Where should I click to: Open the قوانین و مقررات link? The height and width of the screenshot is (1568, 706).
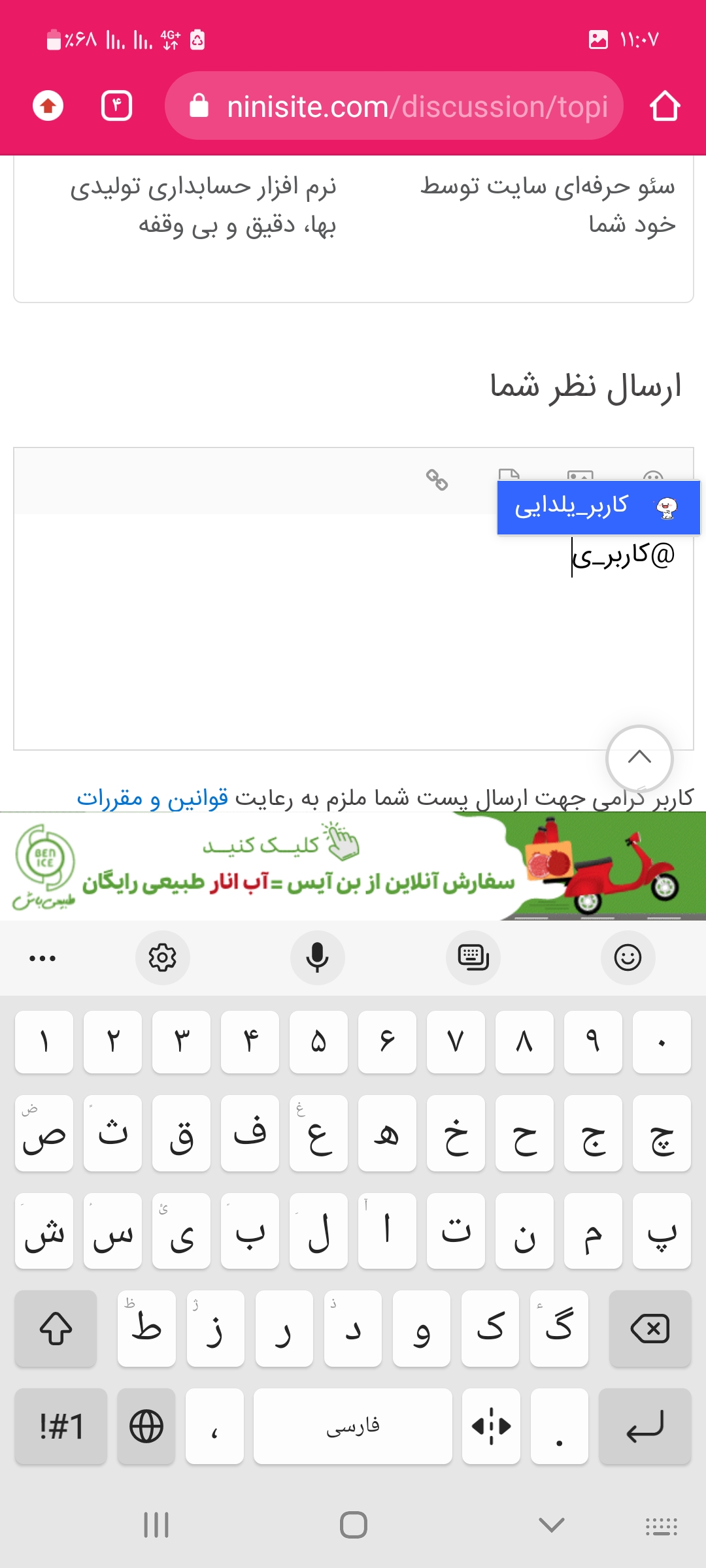[x=152, y=798]
